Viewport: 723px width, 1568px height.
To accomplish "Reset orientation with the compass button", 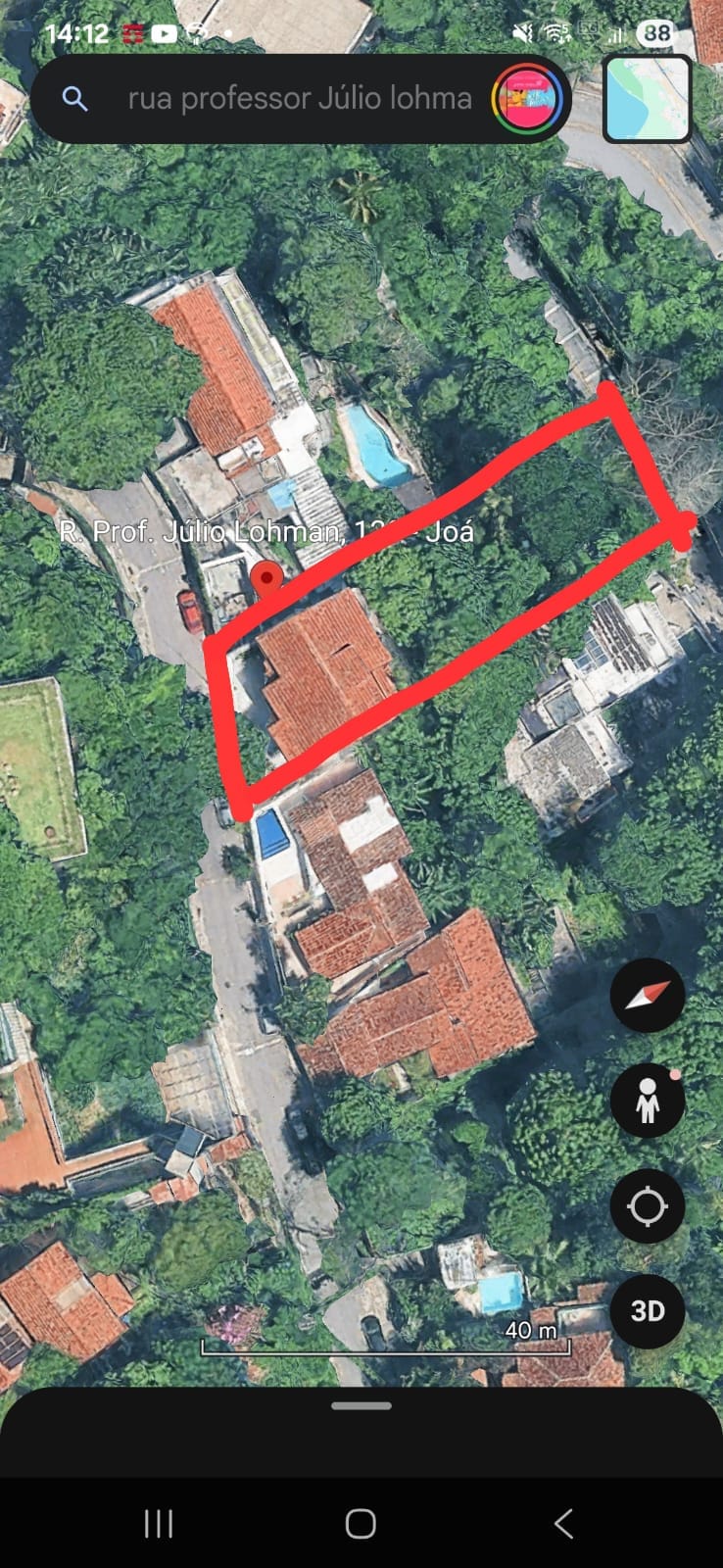I will click(x=647, y=996).
